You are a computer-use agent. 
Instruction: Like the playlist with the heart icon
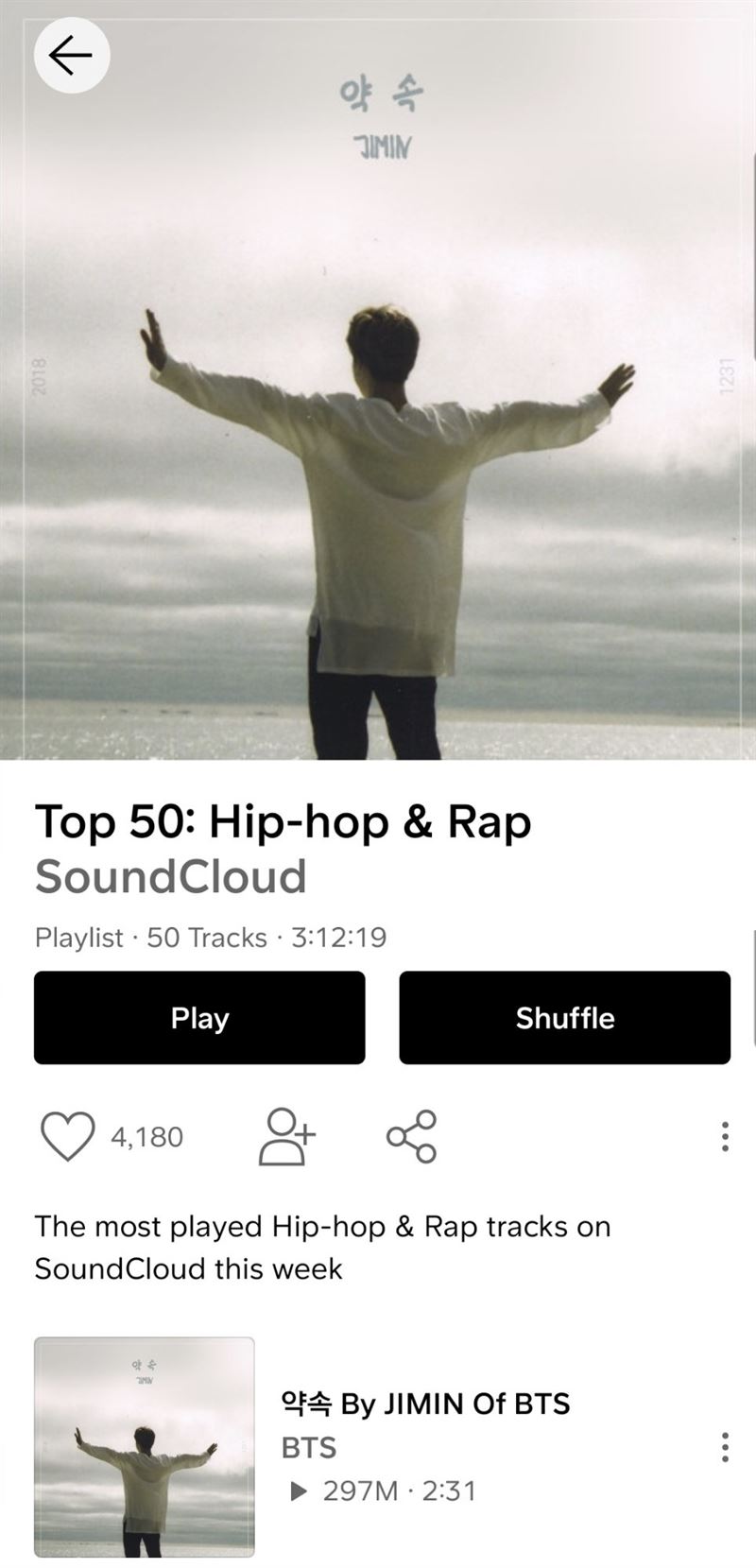68,1136
